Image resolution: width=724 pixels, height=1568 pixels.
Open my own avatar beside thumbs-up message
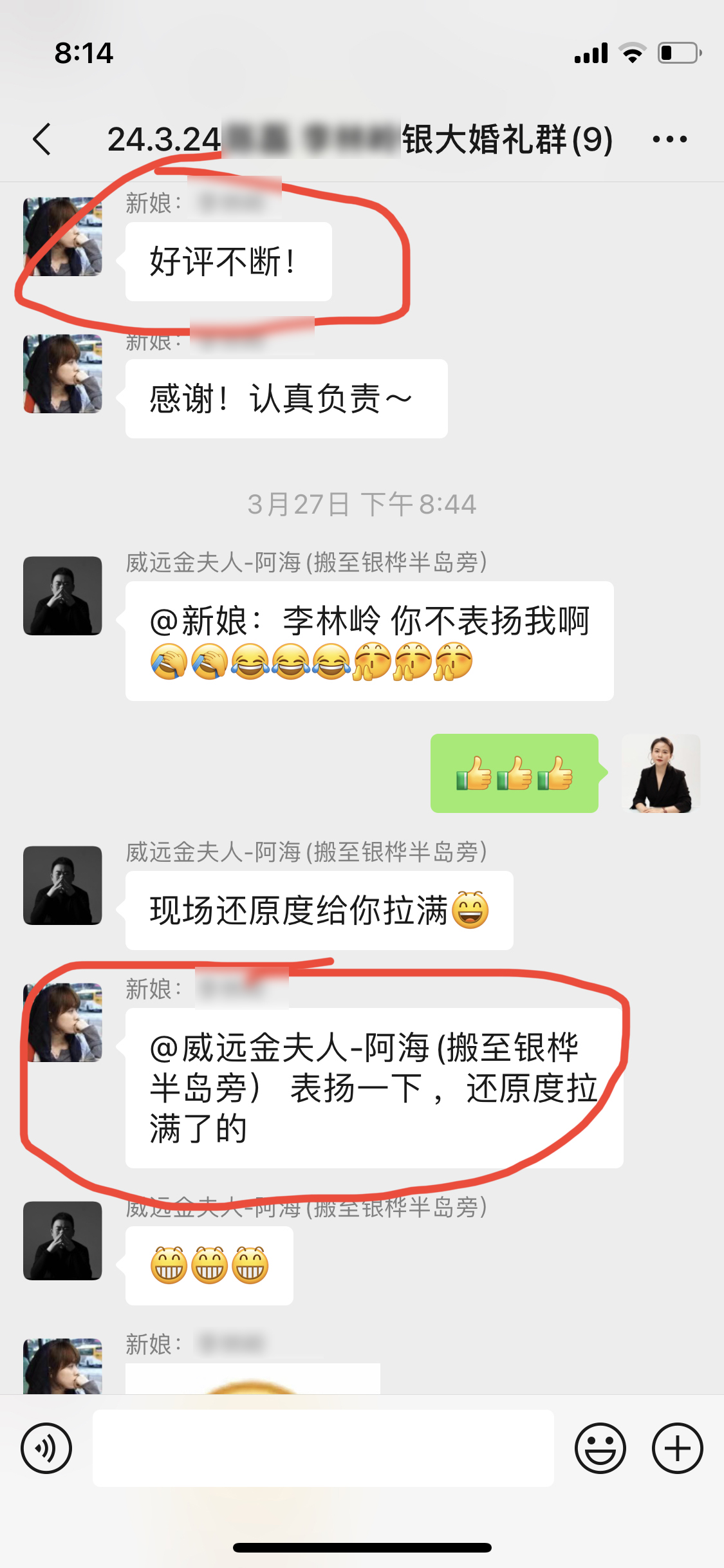(x=660, y=773)
